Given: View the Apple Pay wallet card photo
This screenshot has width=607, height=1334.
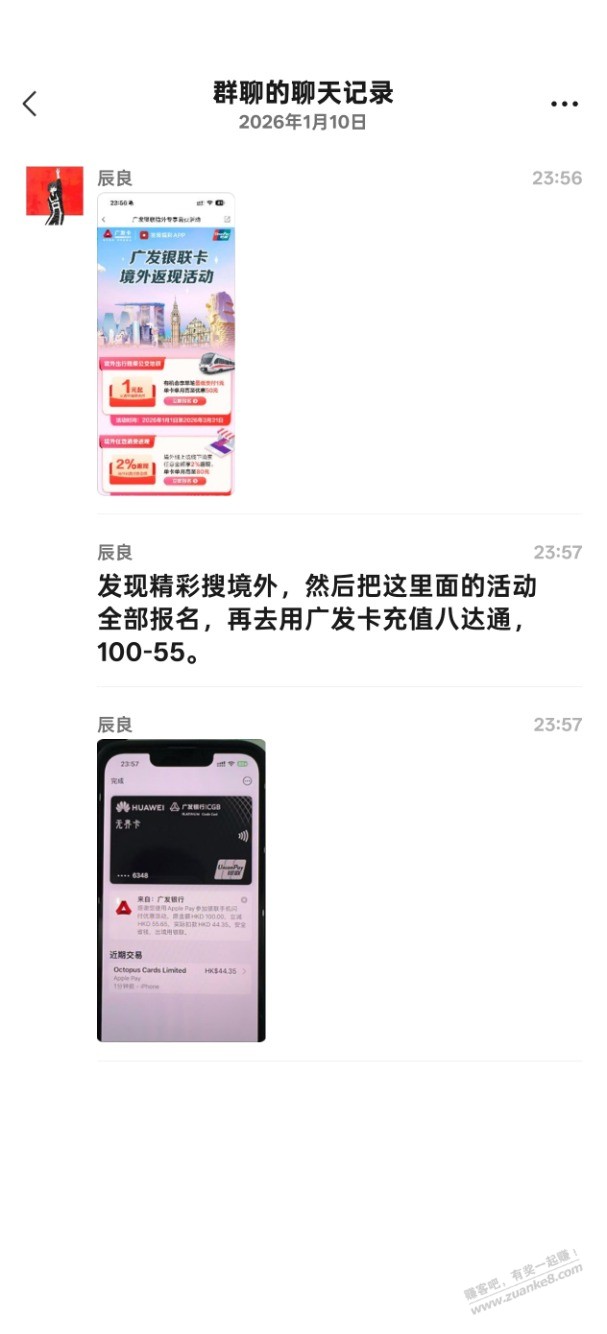Looking at the screenshot, I should (x=181, y=890).
